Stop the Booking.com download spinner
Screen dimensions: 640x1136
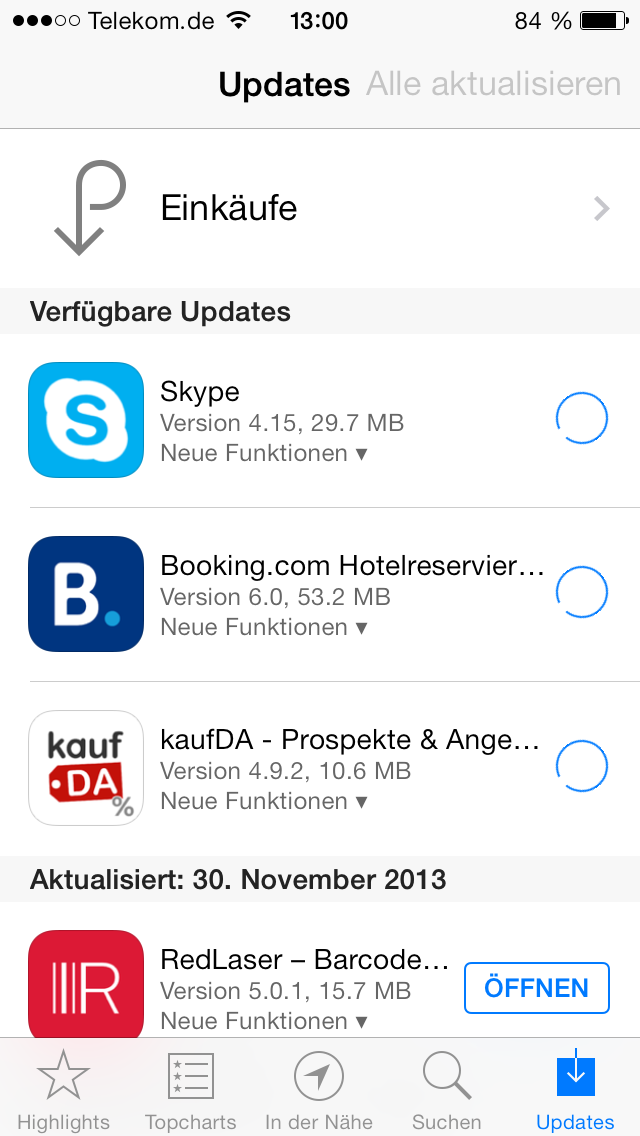tap(581, 593)
